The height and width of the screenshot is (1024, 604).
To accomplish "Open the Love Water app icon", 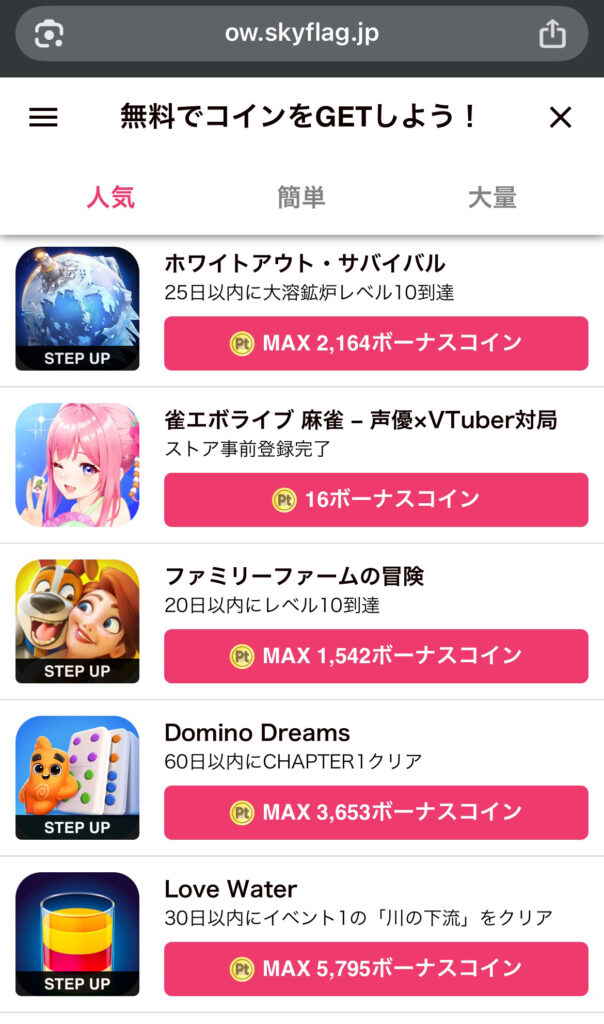I will coord(77,933).
